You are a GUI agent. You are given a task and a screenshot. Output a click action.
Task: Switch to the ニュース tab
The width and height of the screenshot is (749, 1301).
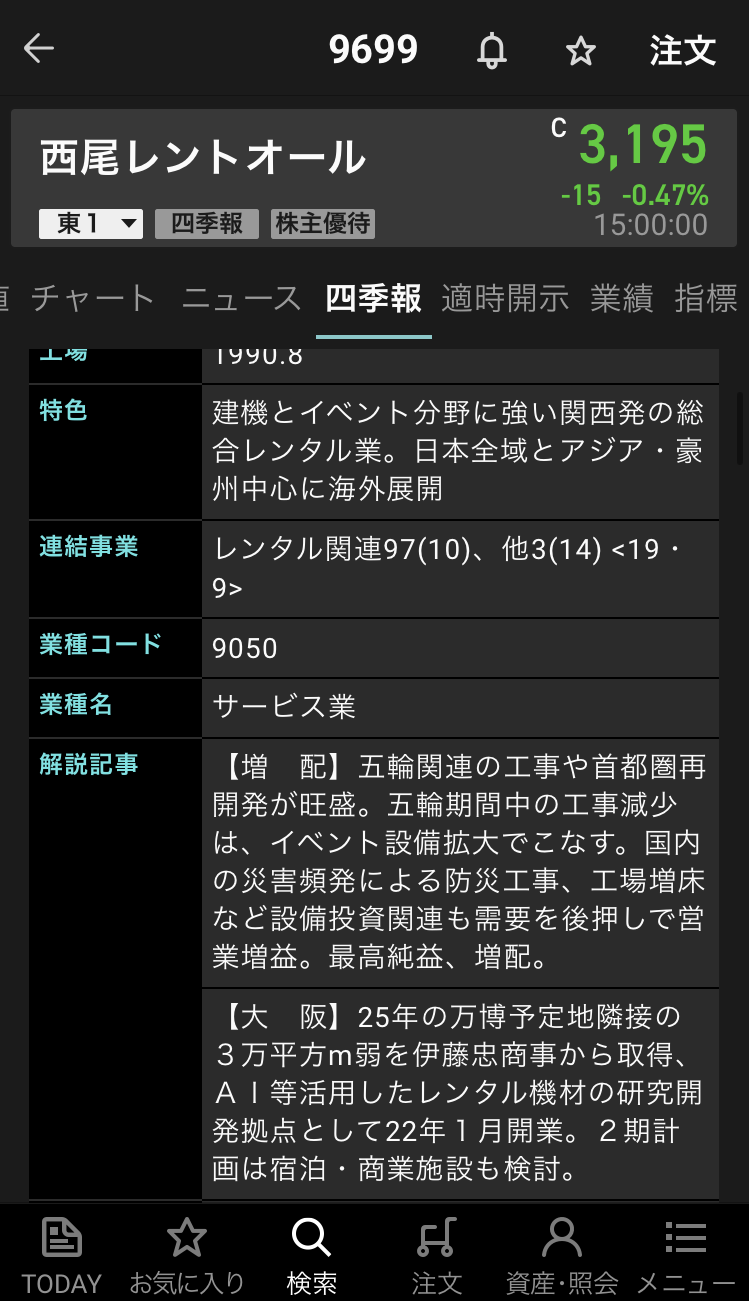pyautogui.click(x=241, y=298)
